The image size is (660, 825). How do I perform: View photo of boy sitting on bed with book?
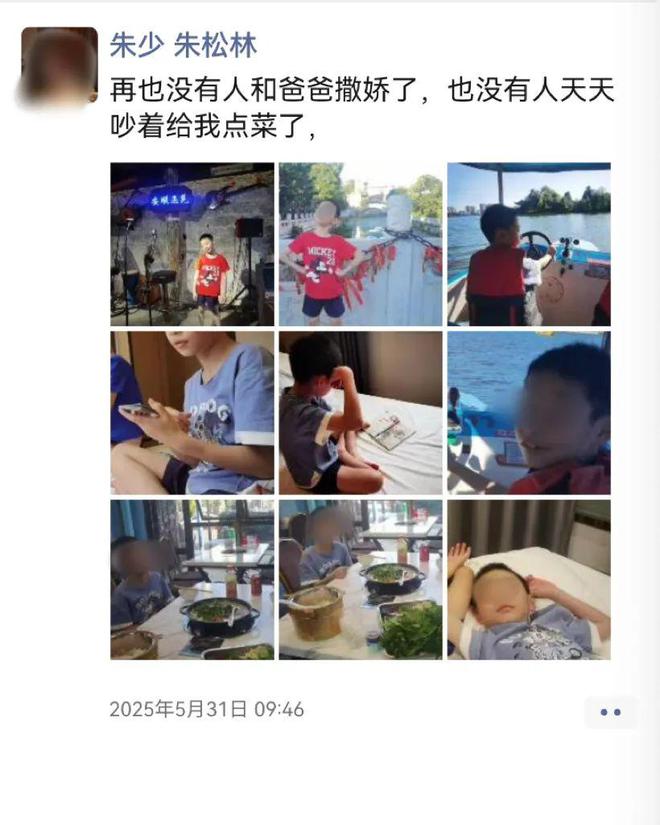click(x=360, y=413)
